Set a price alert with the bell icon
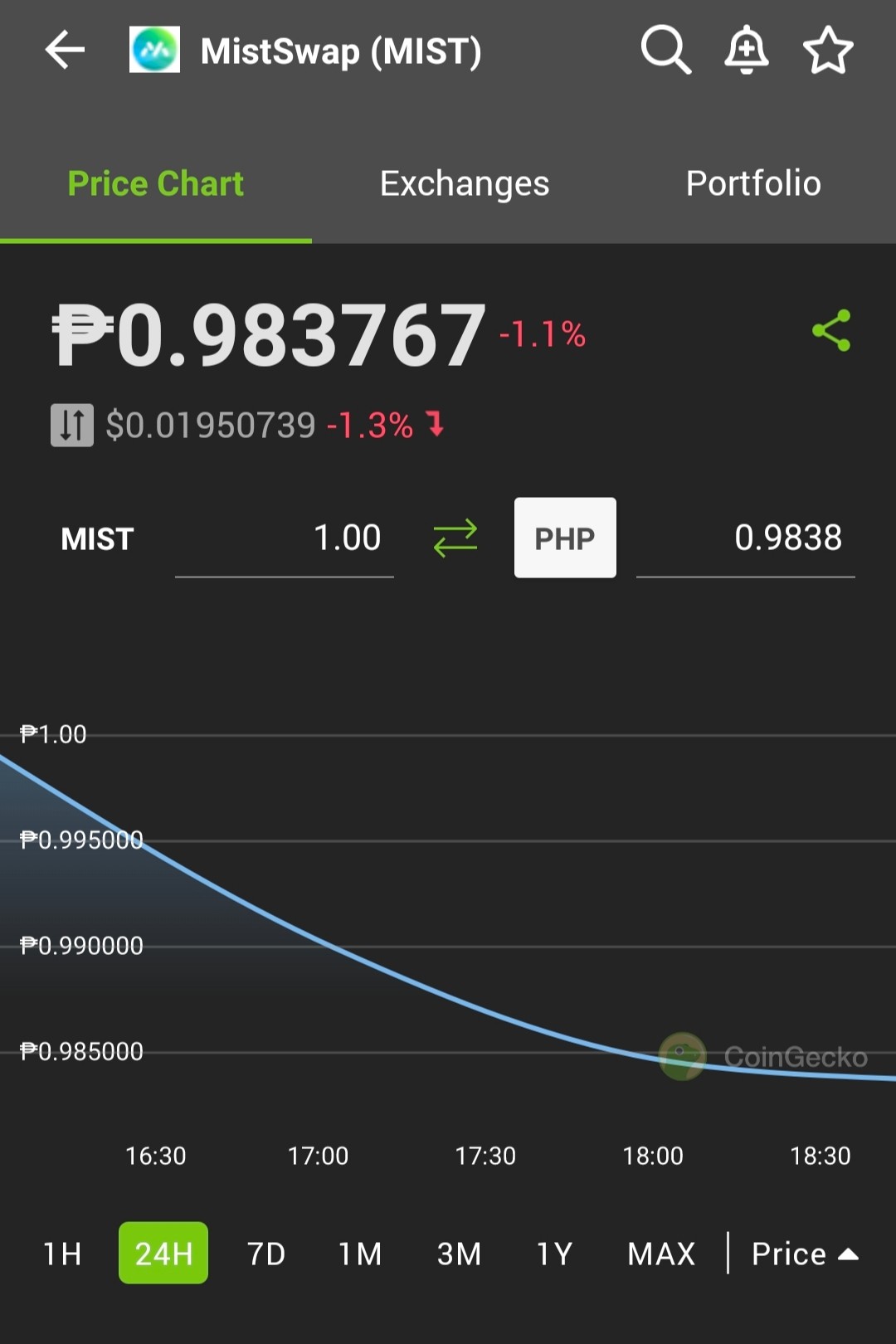The image size is (896, 1344). coord(747,50)
